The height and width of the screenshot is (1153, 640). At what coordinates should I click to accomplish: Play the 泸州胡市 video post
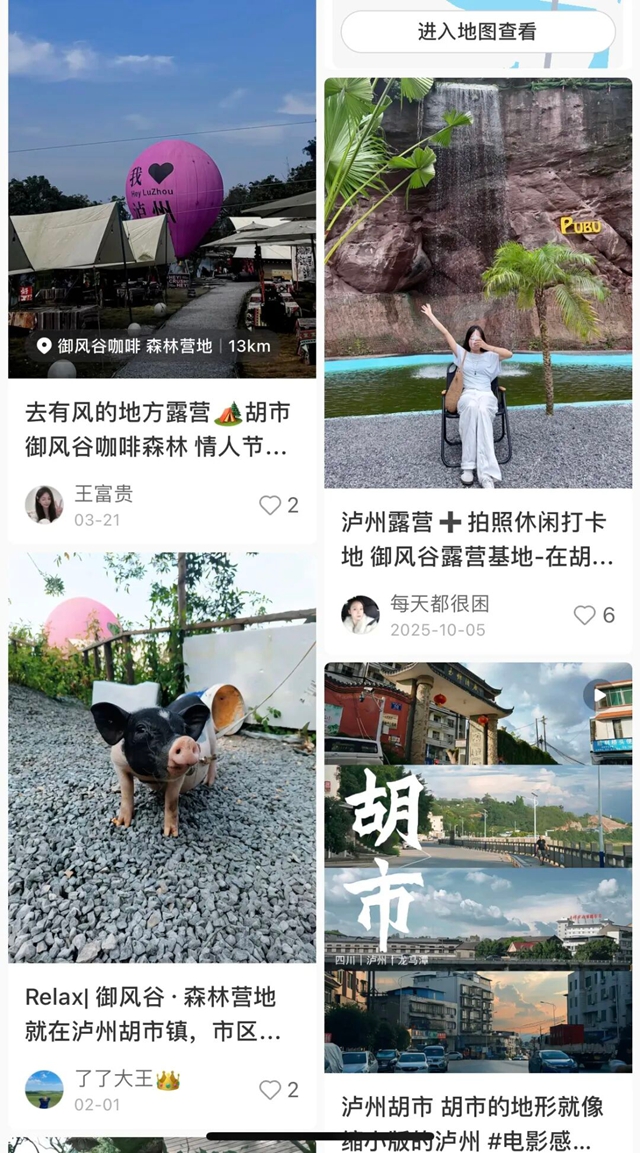[478, 866]
